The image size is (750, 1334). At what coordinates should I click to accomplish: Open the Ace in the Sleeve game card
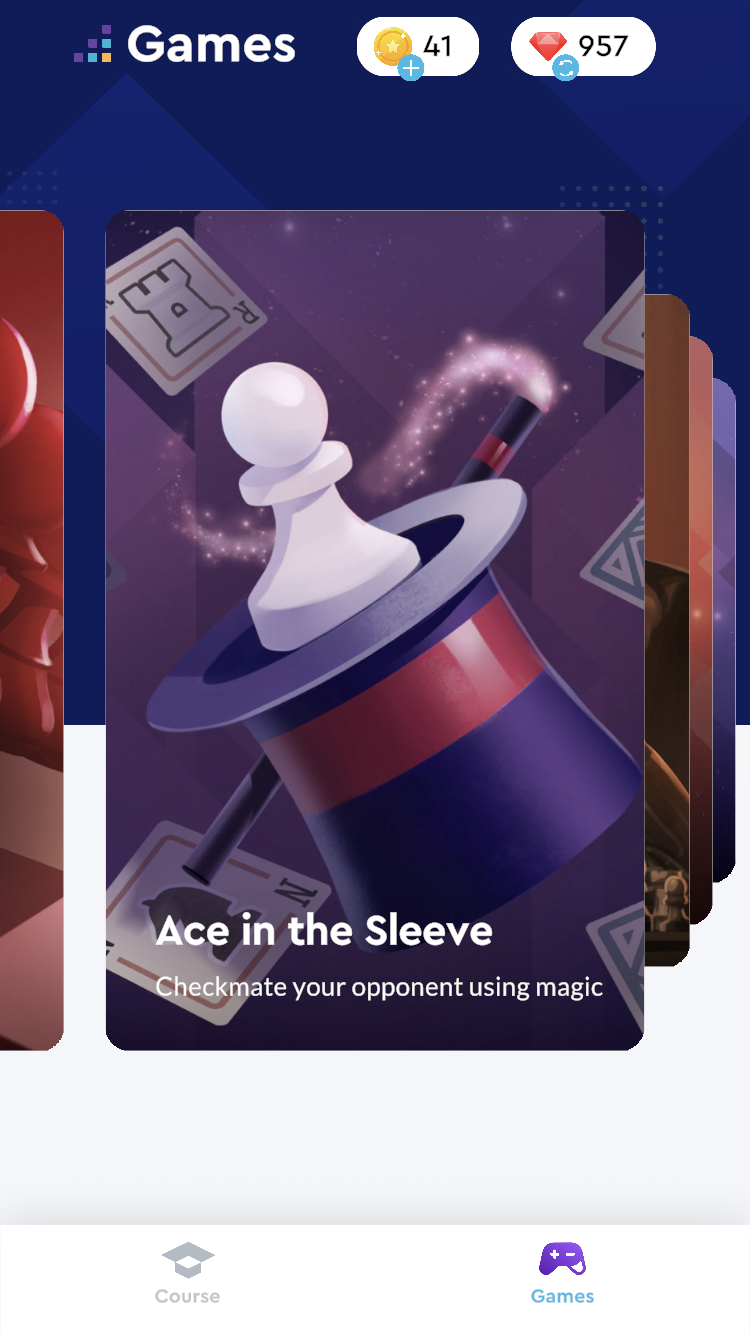coord(374,630)
